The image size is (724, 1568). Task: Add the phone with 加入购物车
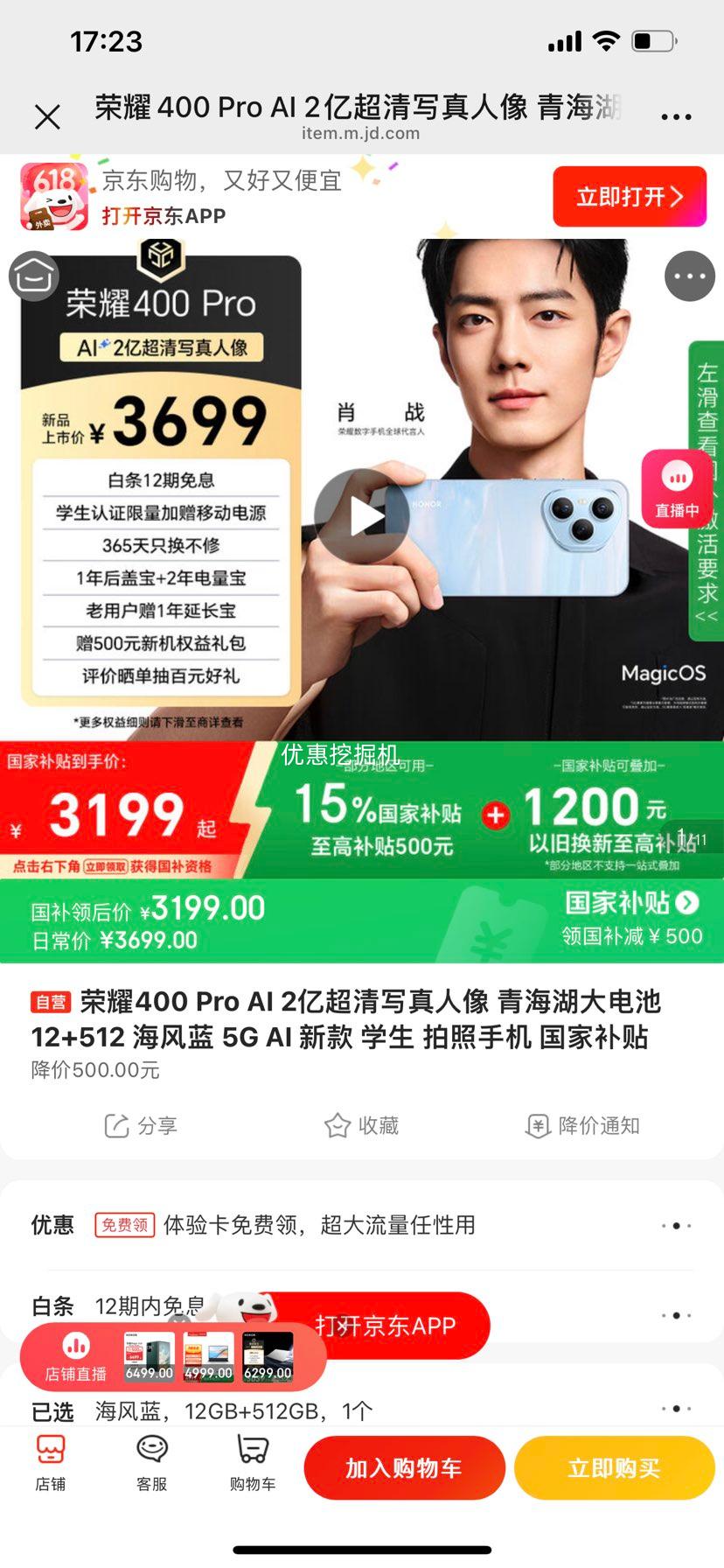tap(404, 1467)
